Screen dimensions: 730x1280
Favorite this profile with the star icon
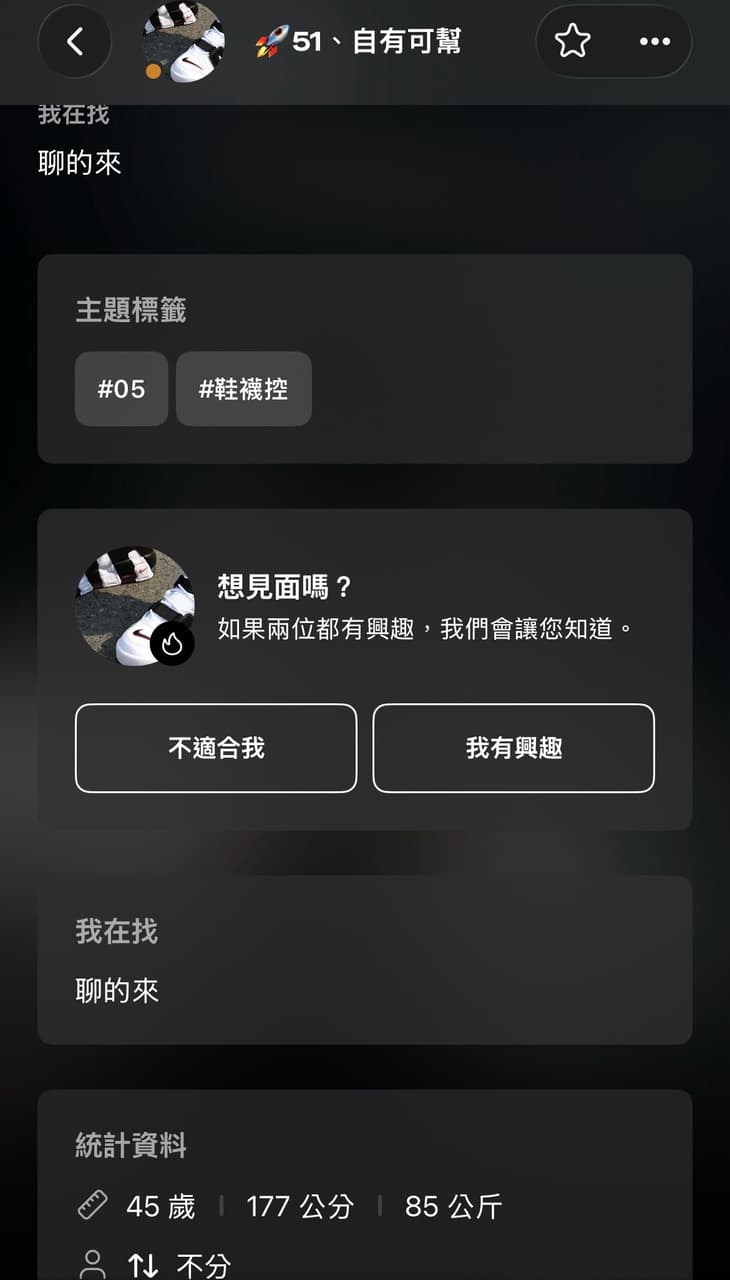(x=573, y=41)
